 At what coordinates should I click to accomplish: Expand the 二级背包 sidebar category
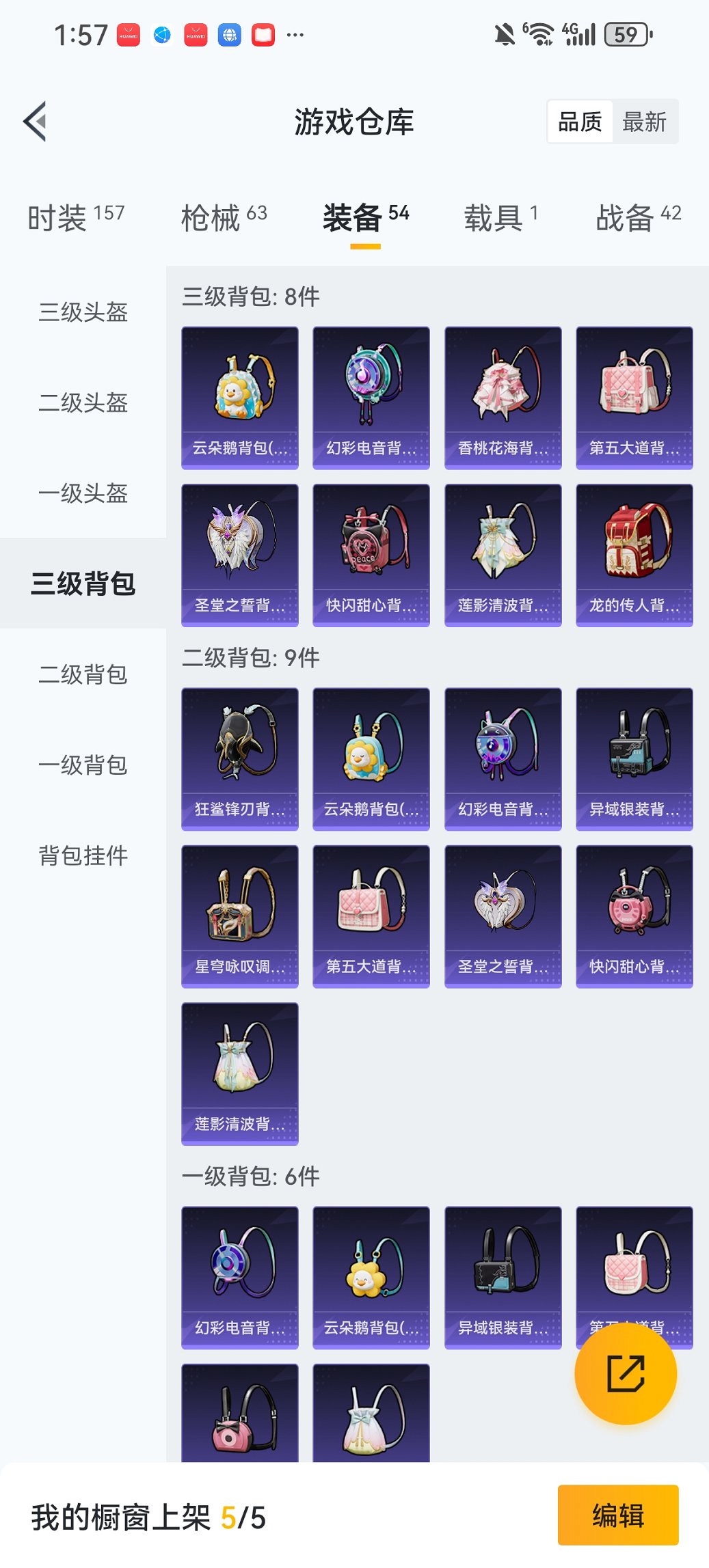pyautogui.click(x=82, y=675)
